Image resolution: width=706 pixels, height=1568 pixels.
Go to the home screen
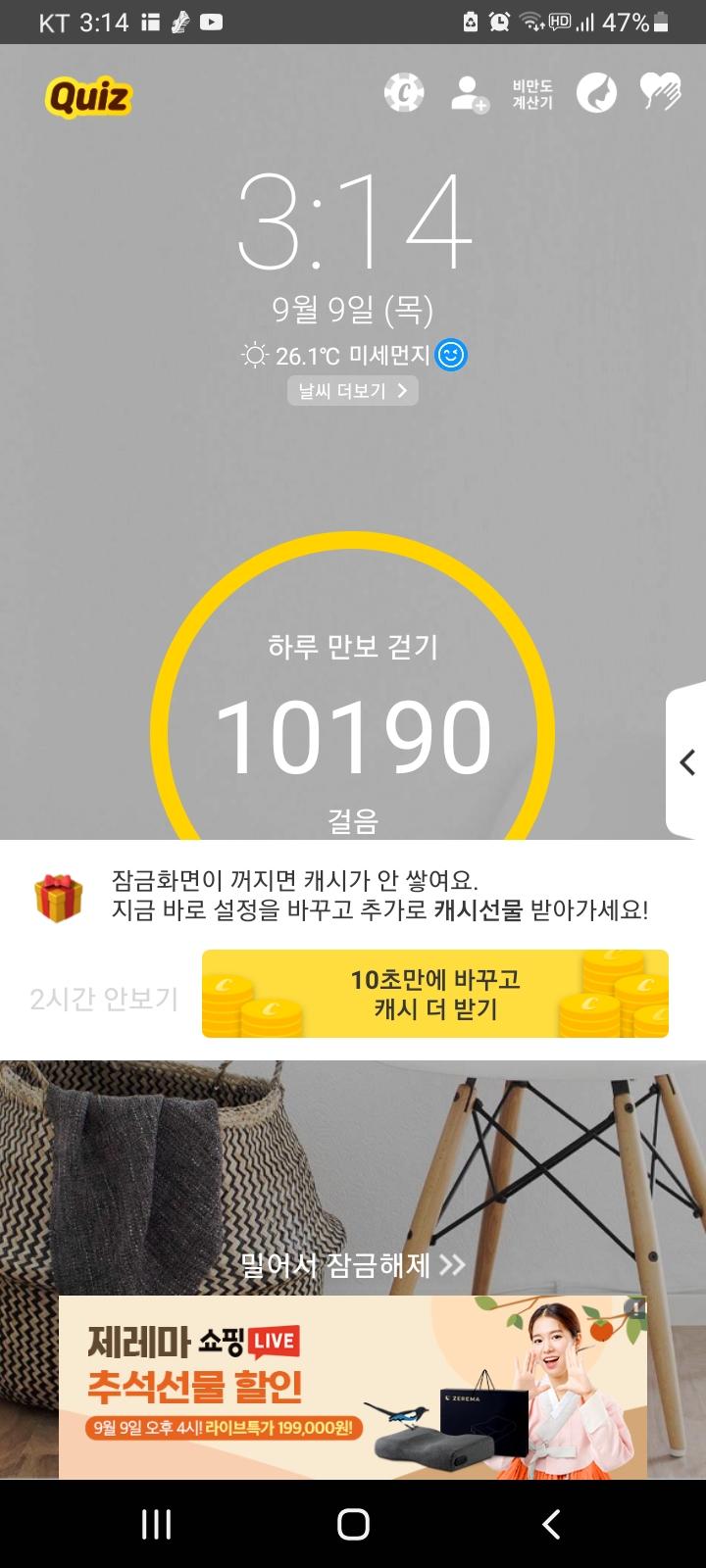point(353,1524)
